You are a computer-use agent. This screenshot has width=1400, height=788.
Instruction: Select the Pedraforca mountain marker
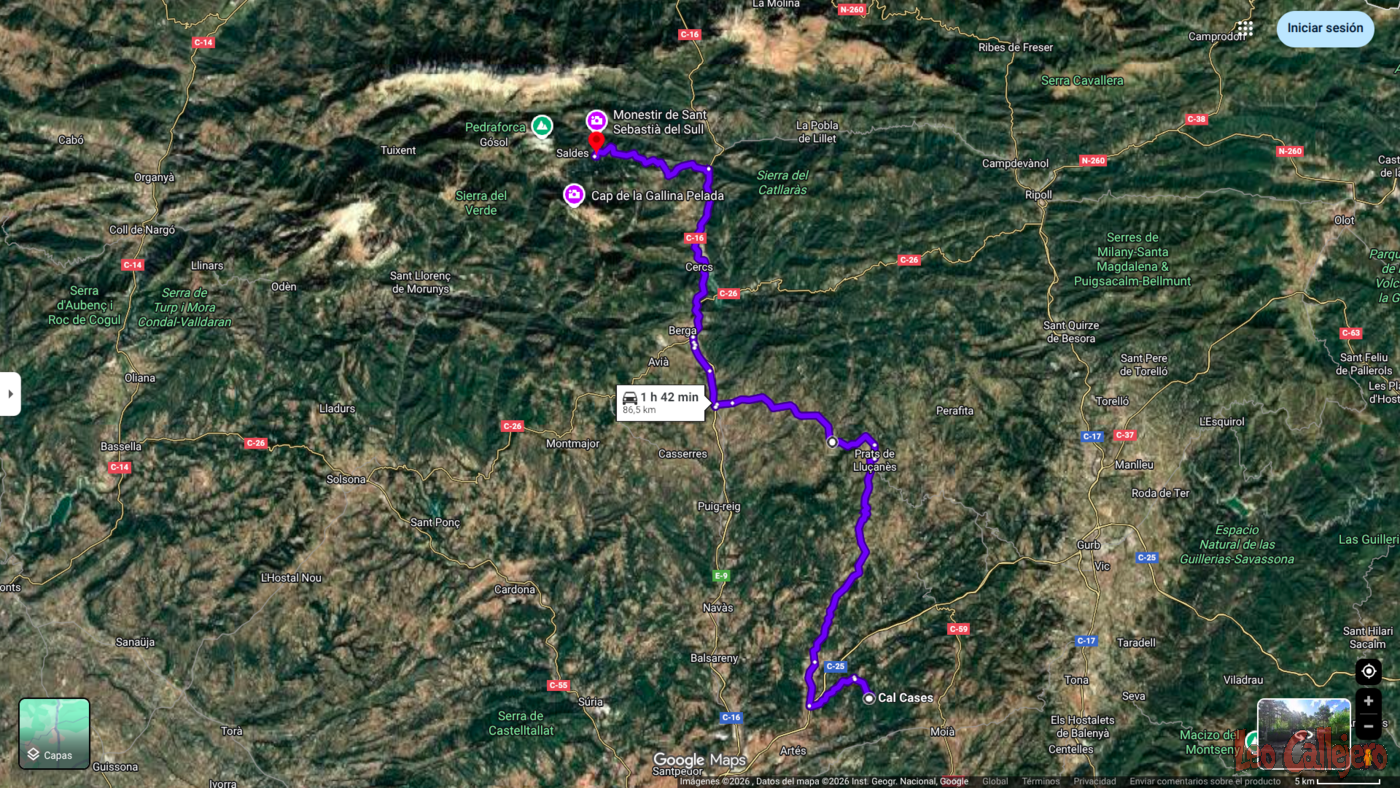tap(541, 126)
